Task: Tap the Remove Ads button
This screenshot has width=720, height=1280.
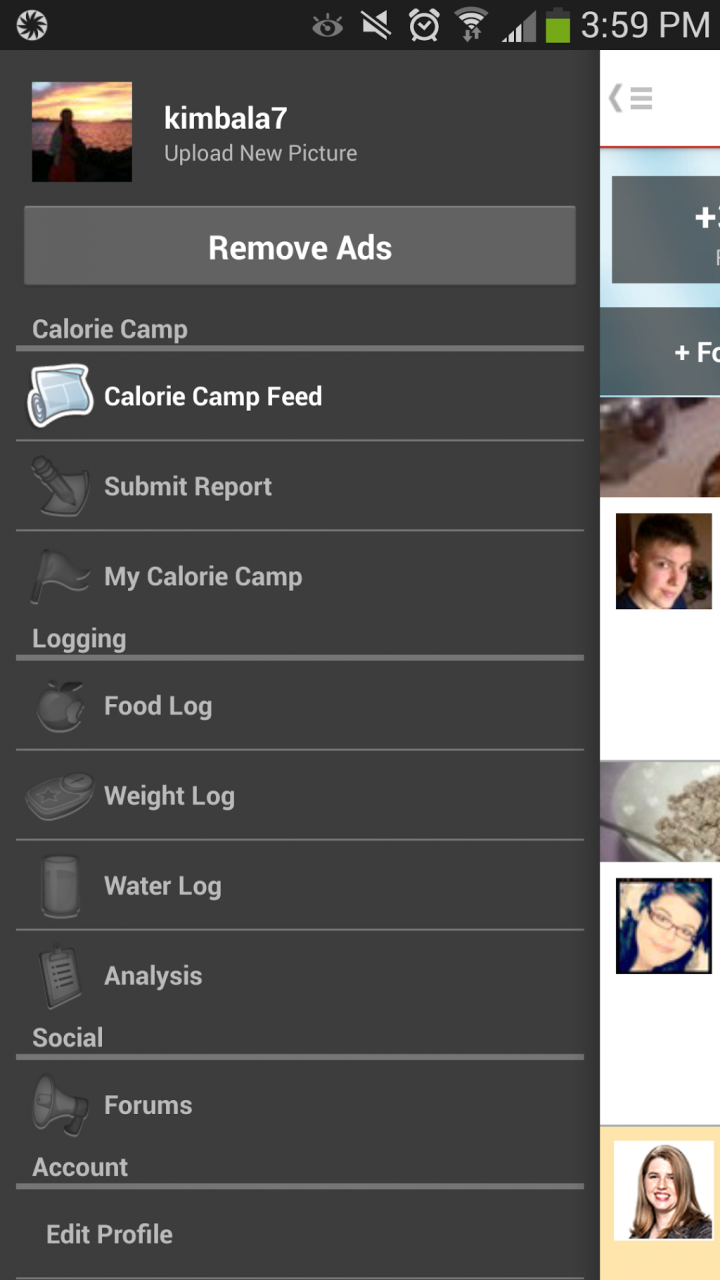Action: point(300,247)
